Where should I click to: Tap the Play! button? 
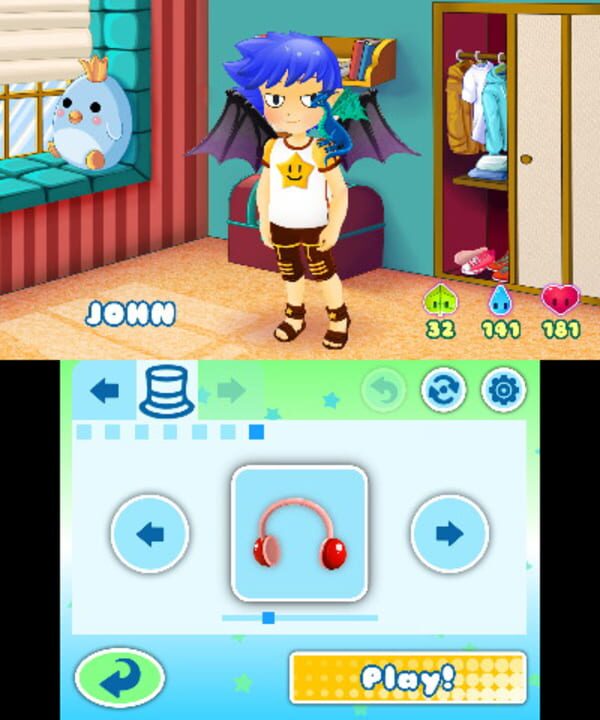coord(407,677)
